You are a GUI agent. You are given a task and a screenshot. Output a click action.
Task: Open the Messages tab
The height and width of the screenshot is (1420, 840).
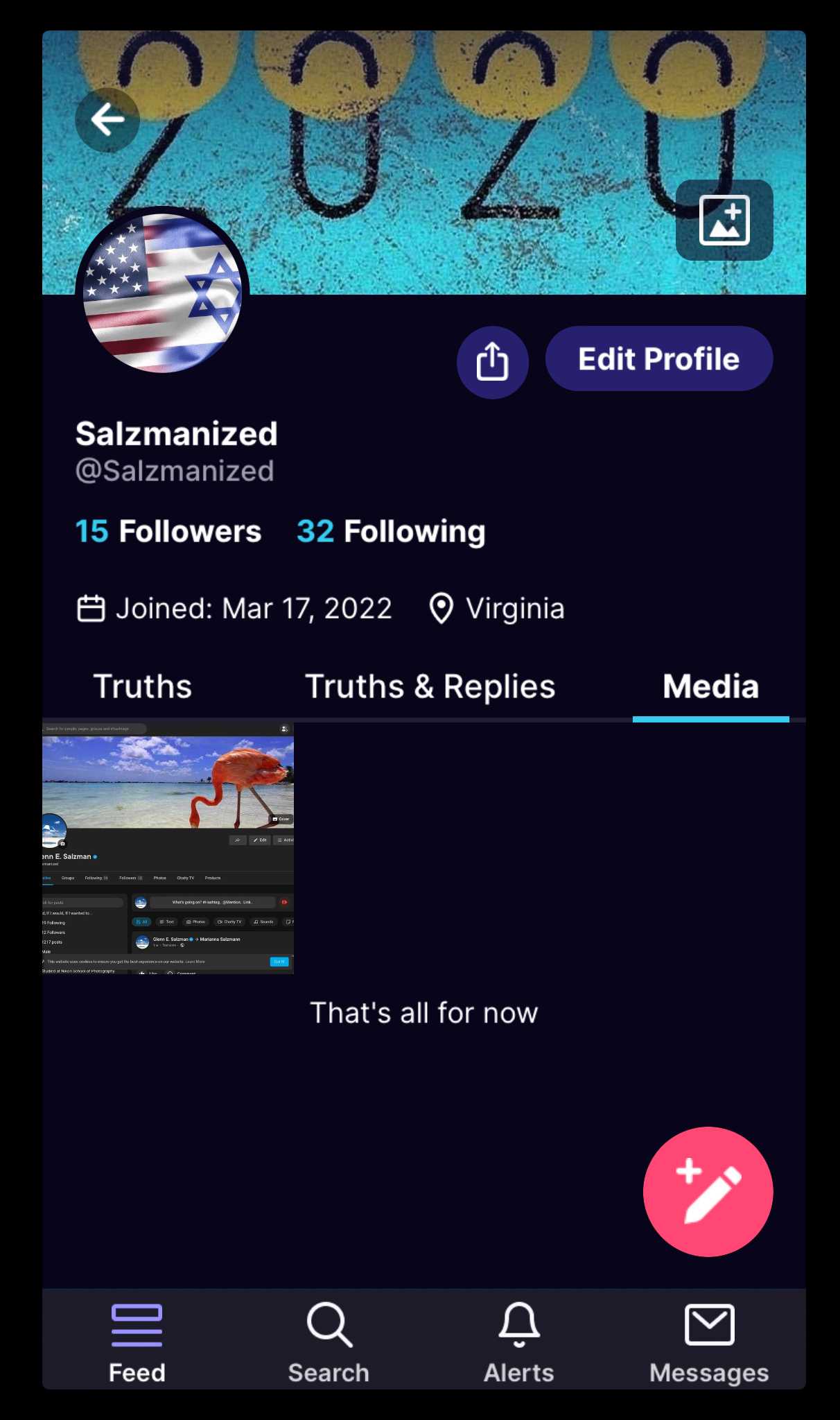(x=709, y=1342)
